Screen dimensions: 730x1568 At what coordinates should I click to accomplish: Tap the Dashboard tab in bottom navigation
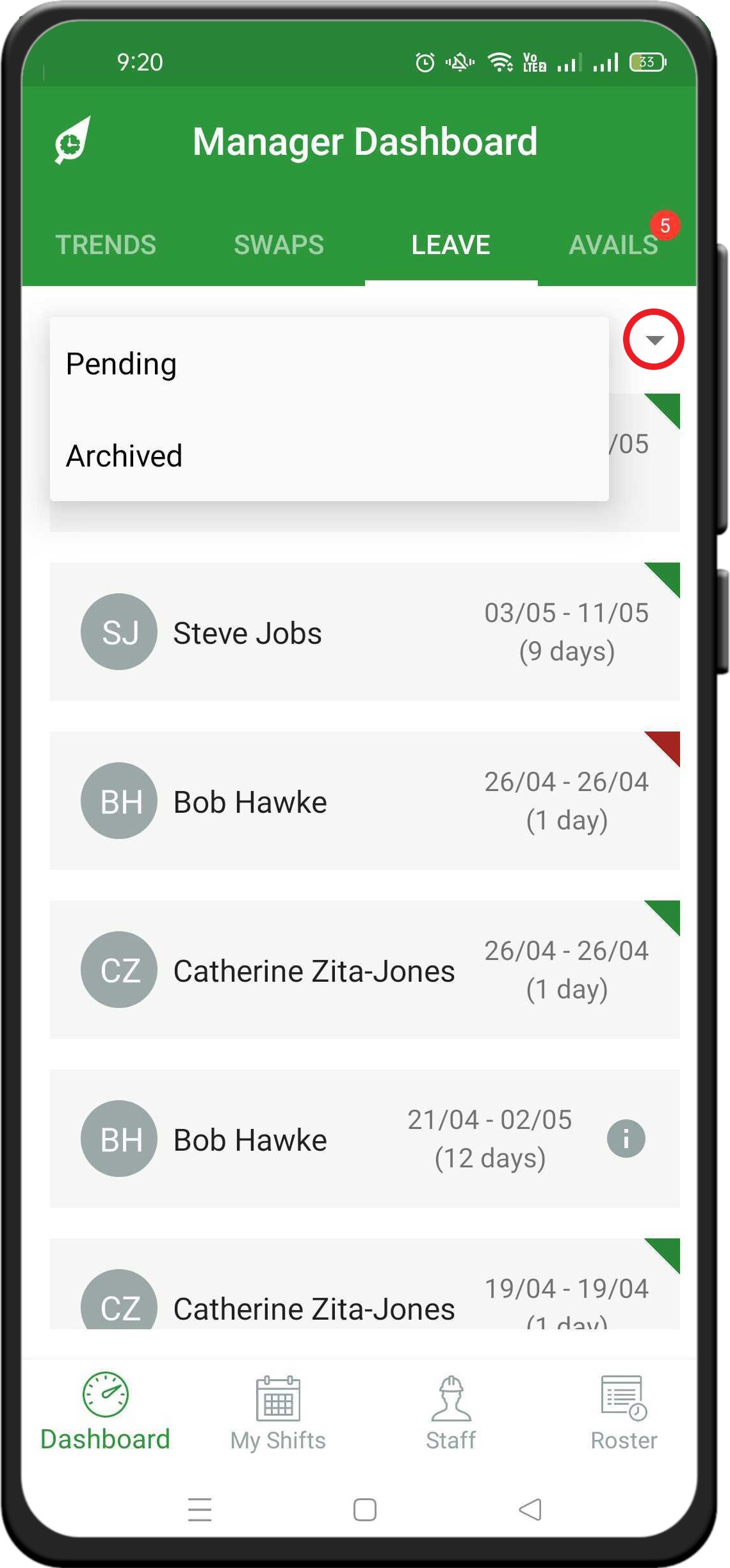click(106, 1413)
